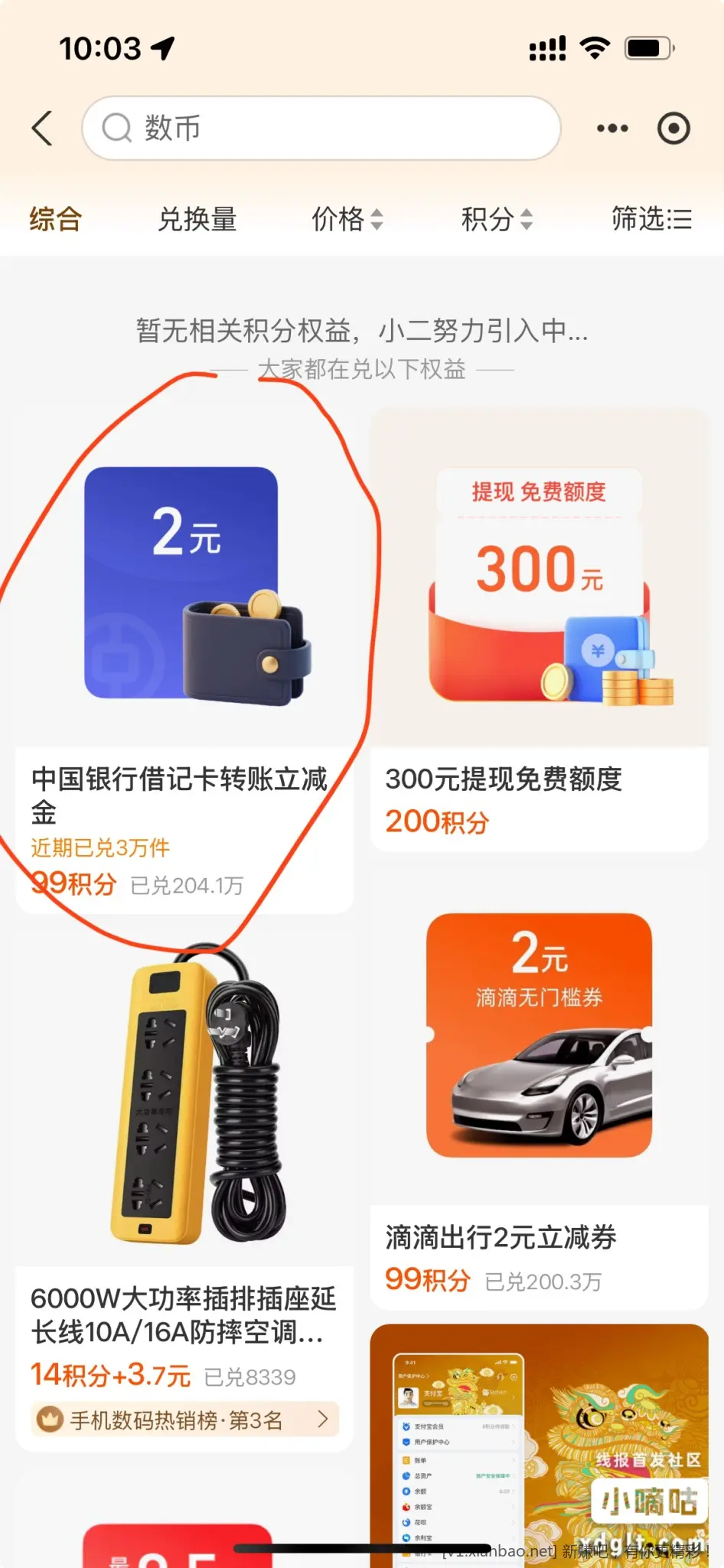Open the three-dot more menu
Image resolution: width=724 pixels, height=1568 pixels.
tap(612, 128)
